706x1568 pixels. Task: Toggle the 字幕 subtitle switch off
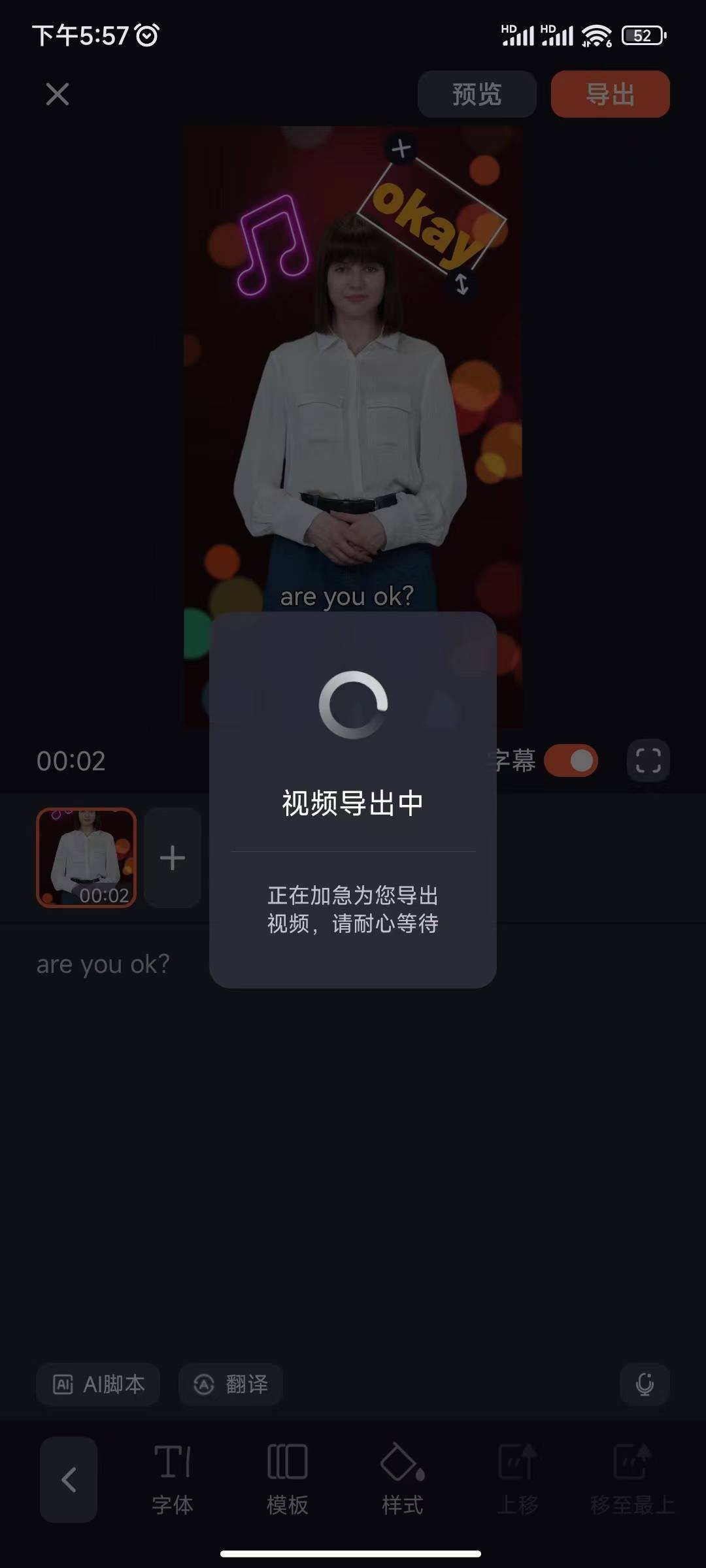(571, 760)
